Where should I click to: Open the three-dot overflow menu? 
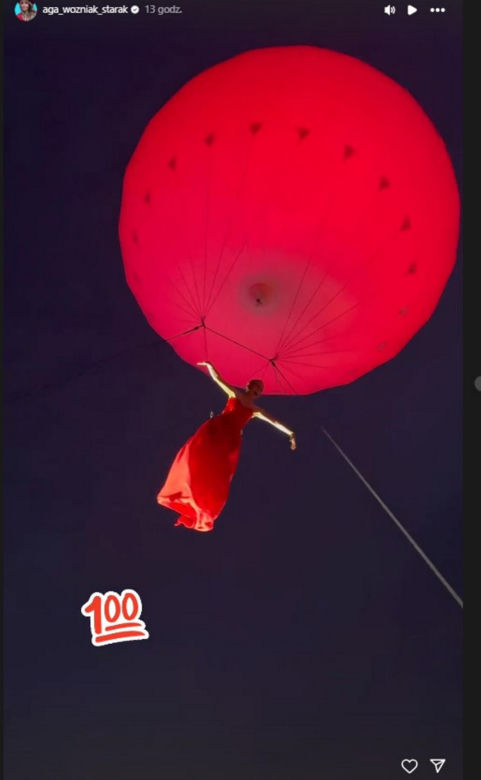click(438, 10)
